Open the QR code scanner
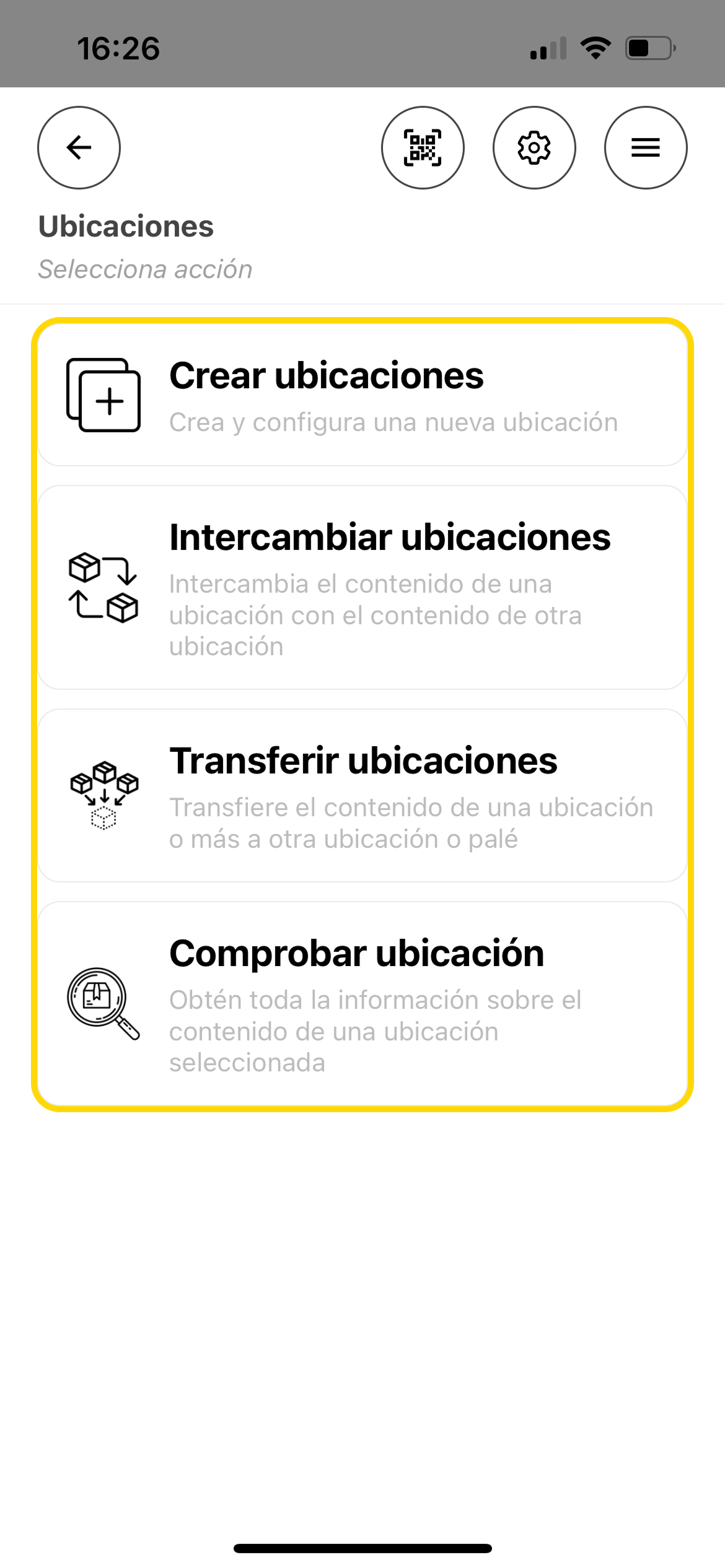The width and height of the screenshot is (725, 1568). [423, 147]
